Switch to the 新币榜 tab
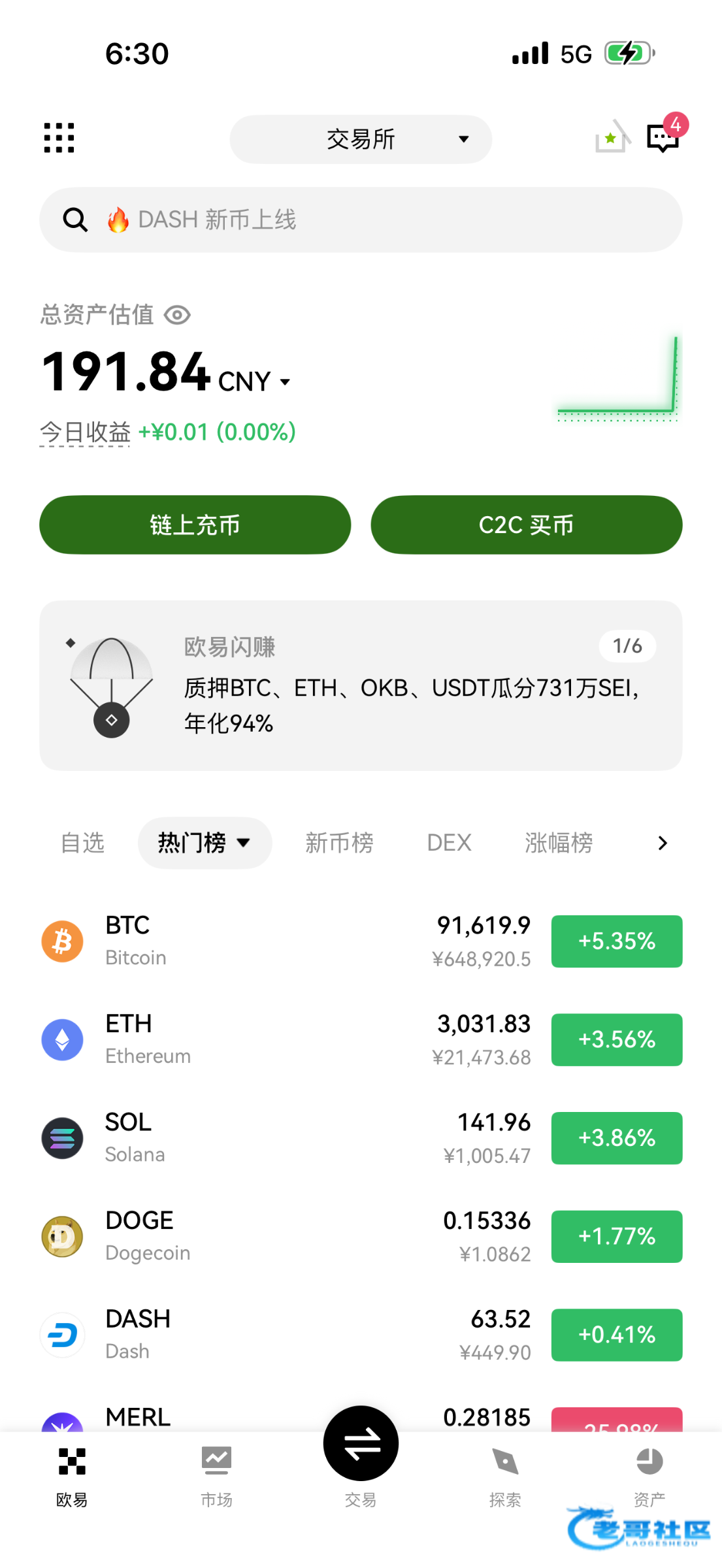This screenshot has height=1568, width=722. 339,843
